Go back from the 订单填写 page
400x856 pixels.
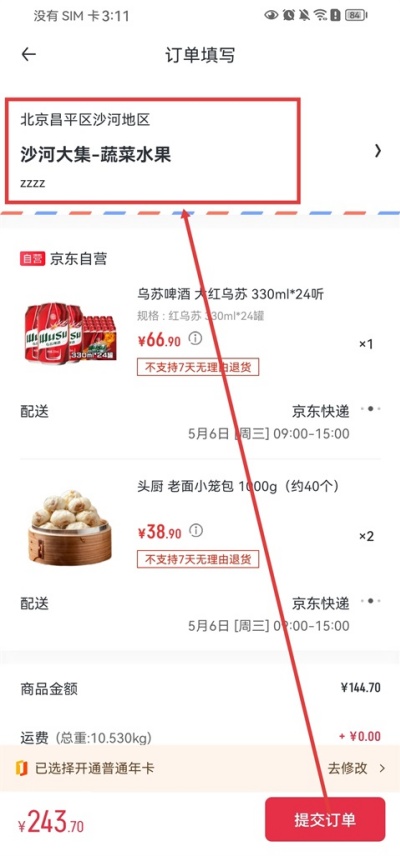click(x=28, y=54)
